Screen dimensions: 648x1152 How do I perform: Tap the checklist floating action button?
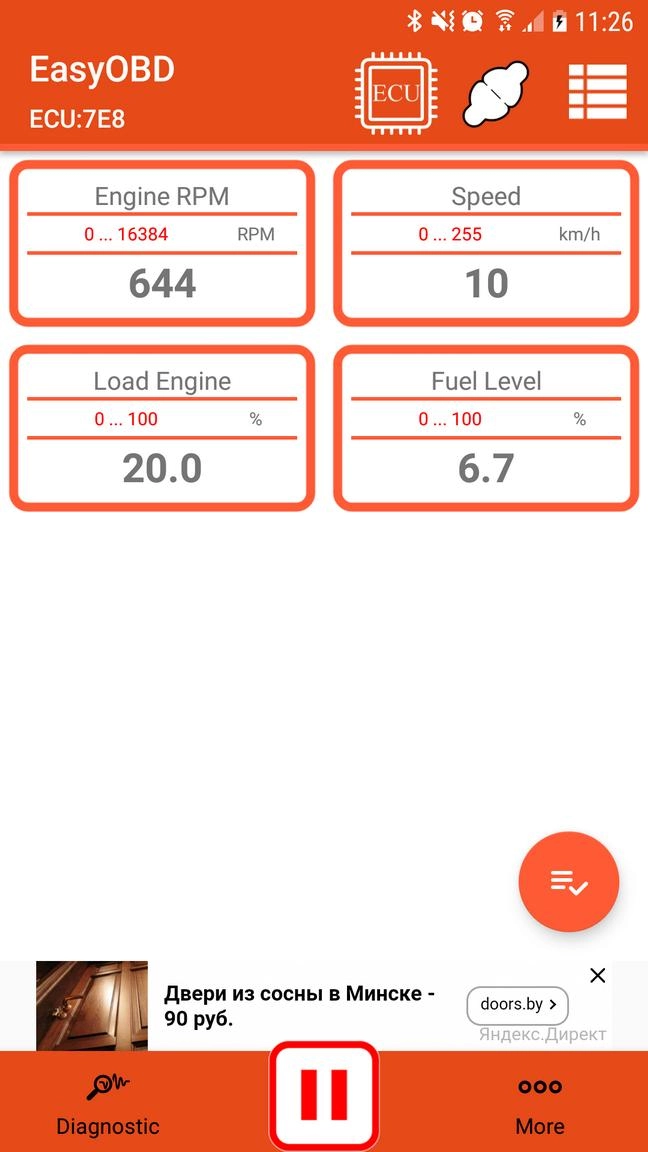coord(569,882)
